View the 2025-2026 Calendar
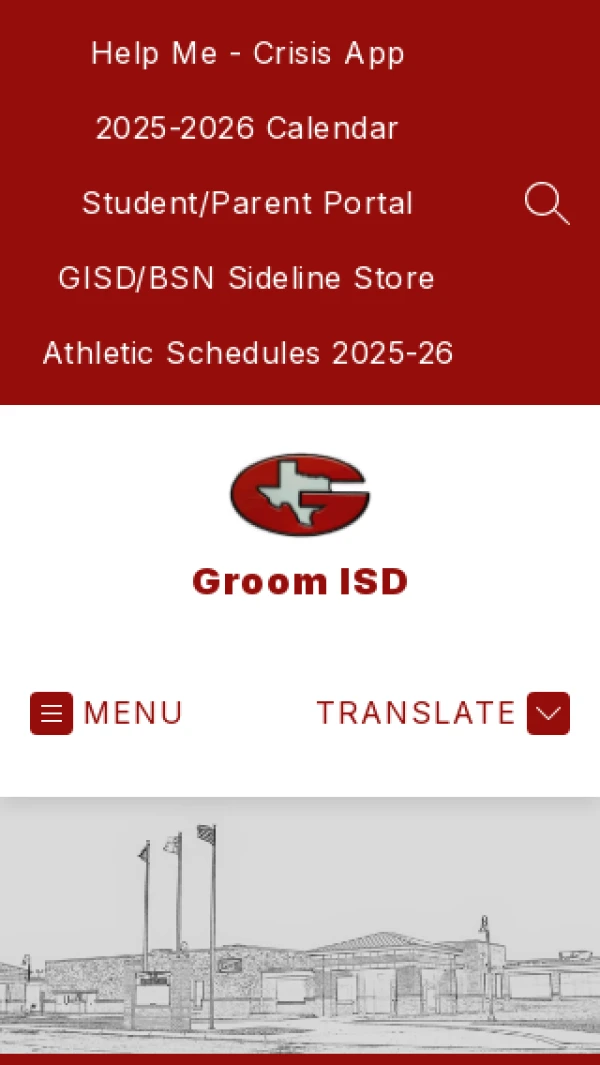600x1065 pixels. coord(247,128)
